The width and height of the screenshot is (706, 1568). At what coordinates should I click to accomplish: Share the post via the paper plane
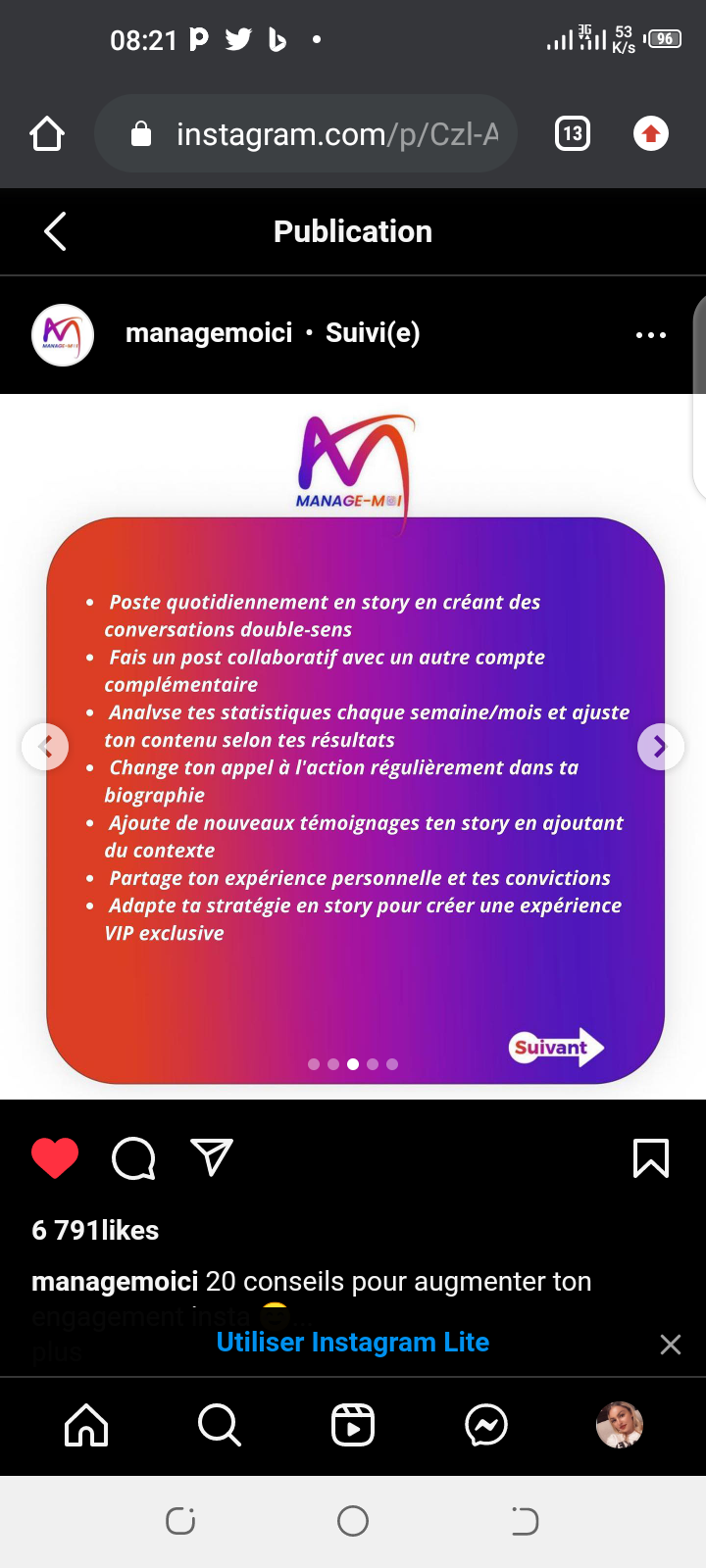(x=212, y=1157)
